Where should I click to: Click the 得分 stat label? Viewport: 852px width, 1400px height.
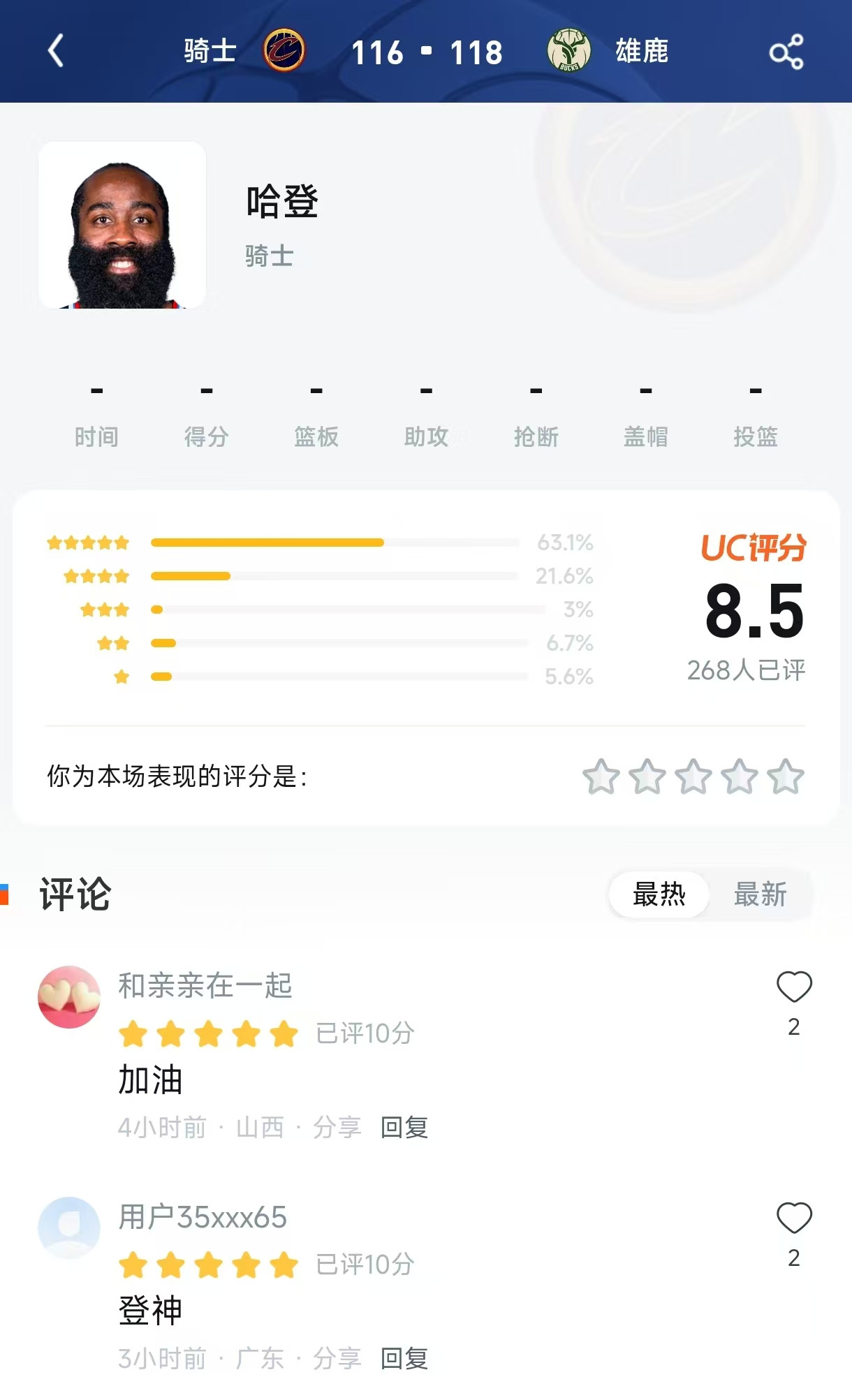pyautogui.click(x=205, y=437)
